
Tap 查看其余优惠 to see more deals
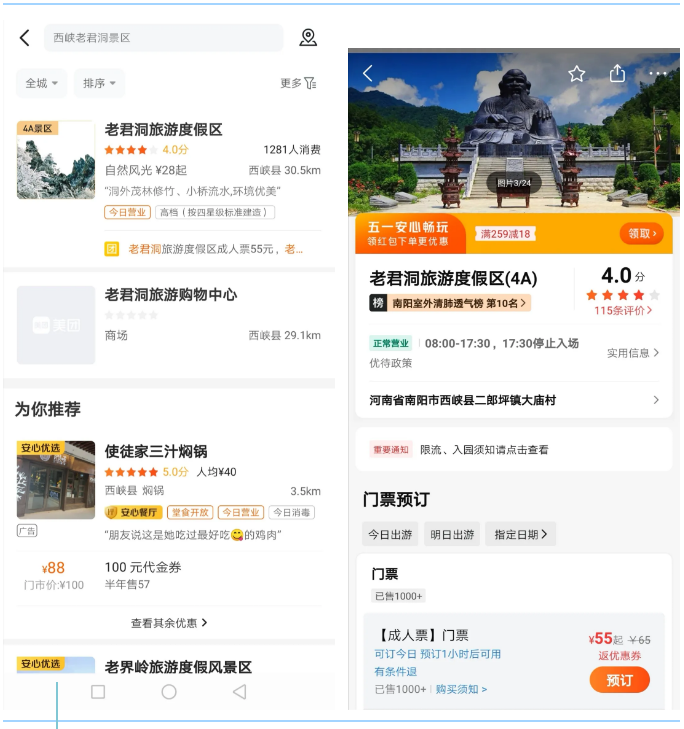[168, 622]
